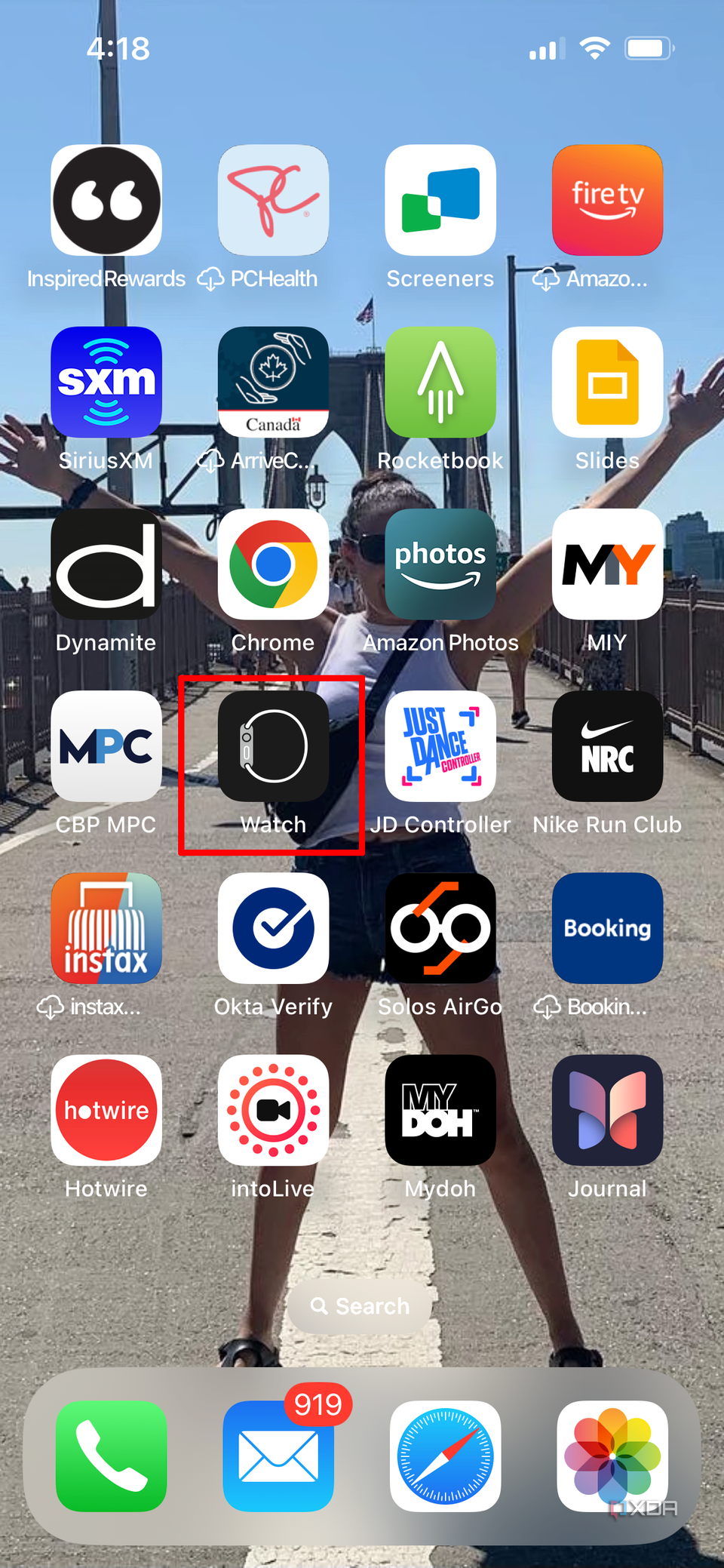Open the Dynamite shopping app
The height and width of the screenshot is (1568, 724).
tap(106, 564)
